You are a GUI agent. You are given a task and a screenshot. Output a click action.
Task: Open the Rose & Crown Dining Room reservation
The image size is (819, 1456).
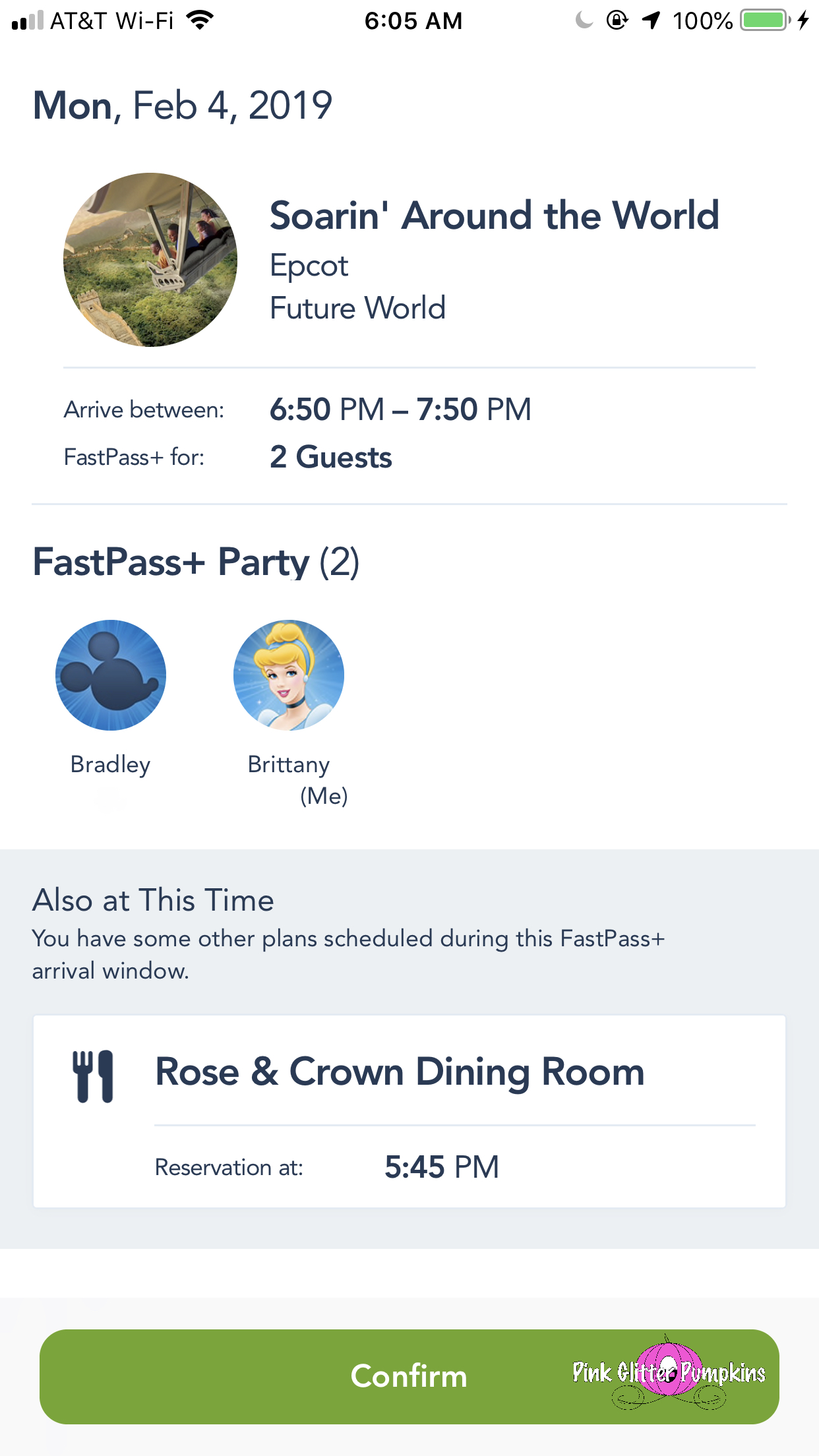(409, 1111)
